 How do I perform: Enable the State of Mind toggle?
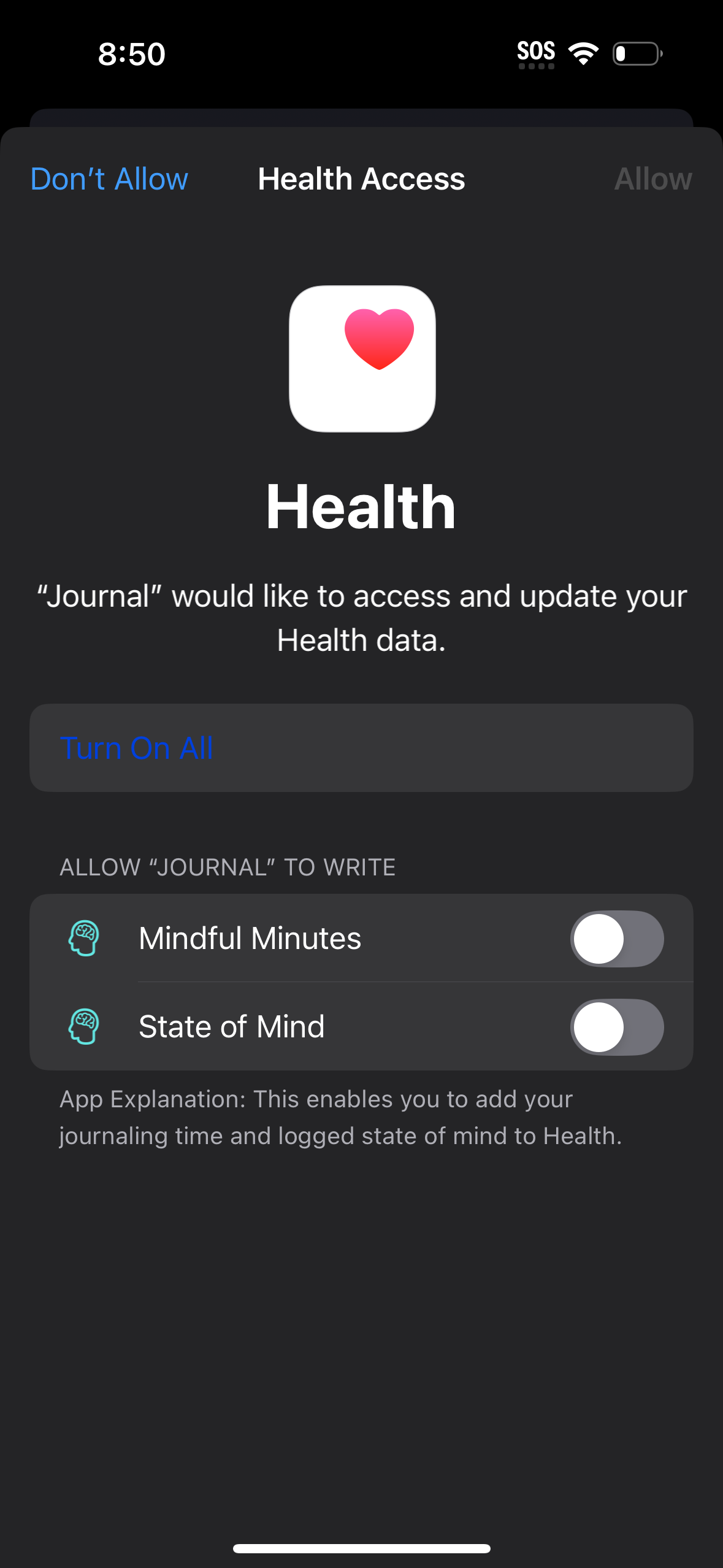617,1027
